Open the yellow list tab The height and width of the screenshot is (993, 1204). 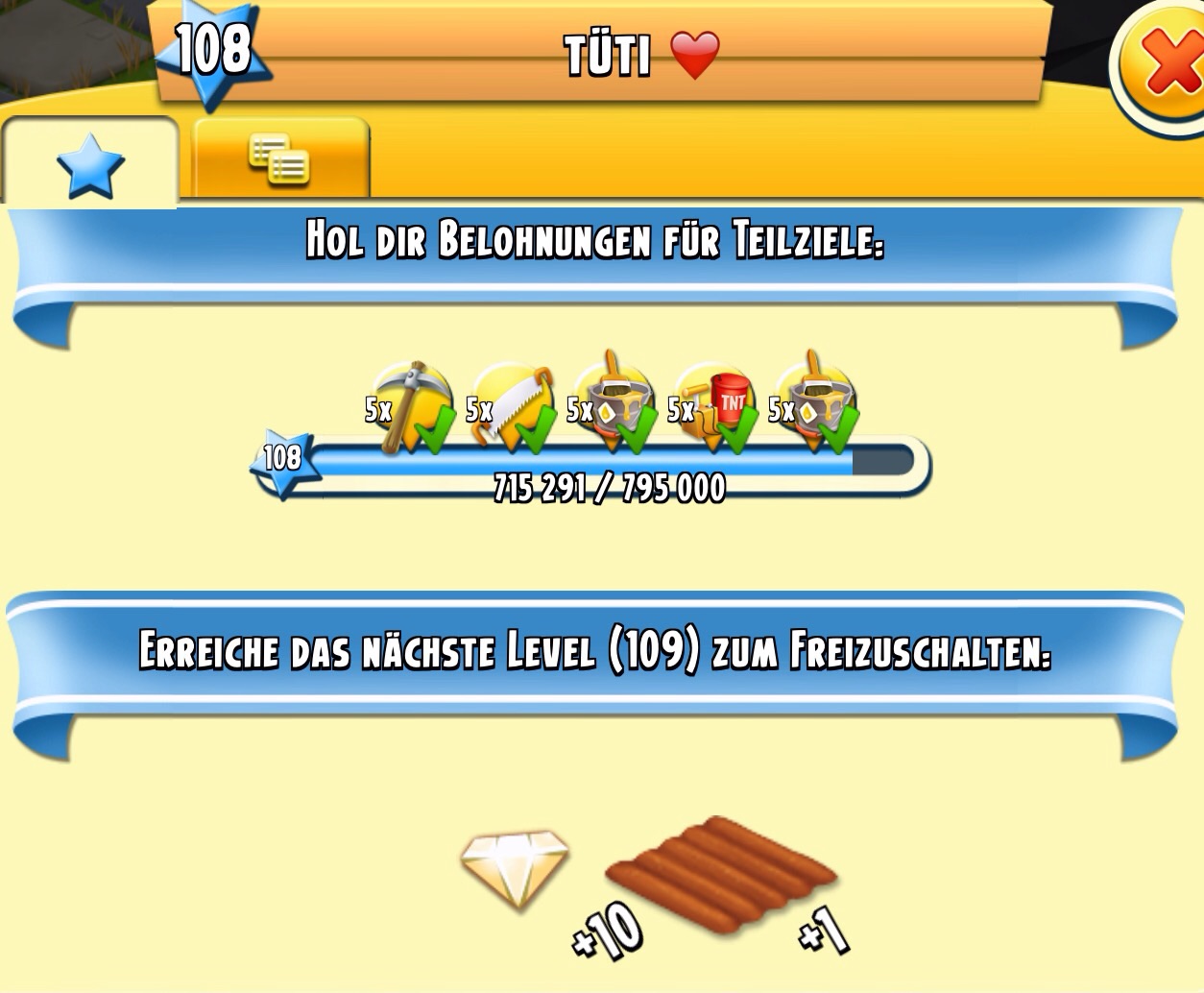[280, 160]
